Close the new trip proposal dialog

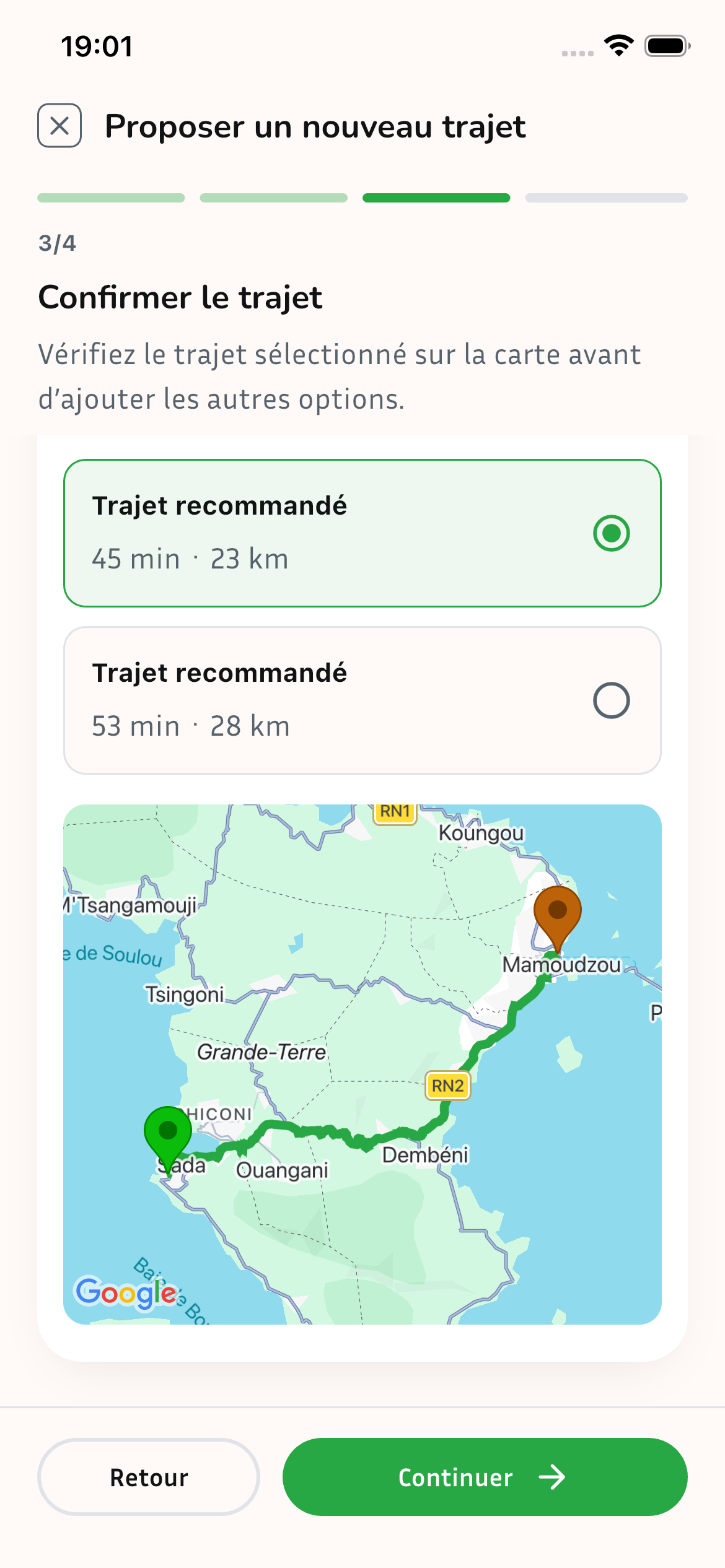(60, 126)
